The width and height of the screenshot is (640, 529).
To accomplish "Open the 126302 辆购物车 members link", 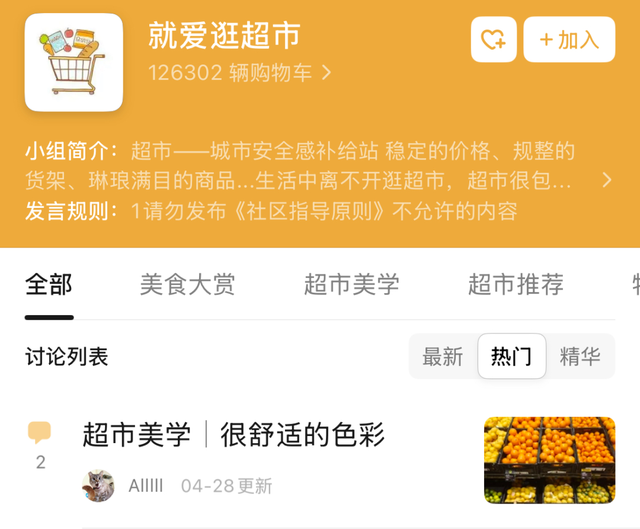I will [x=240, y=73].
